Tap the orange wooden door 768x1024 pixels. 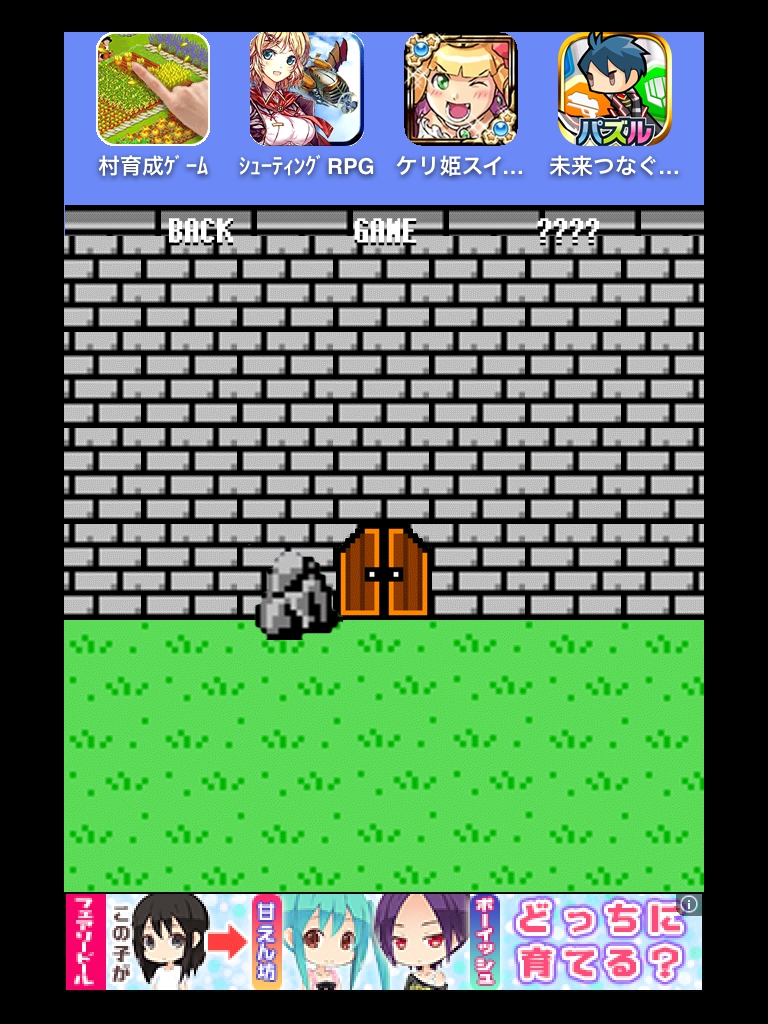pos(384,572)
